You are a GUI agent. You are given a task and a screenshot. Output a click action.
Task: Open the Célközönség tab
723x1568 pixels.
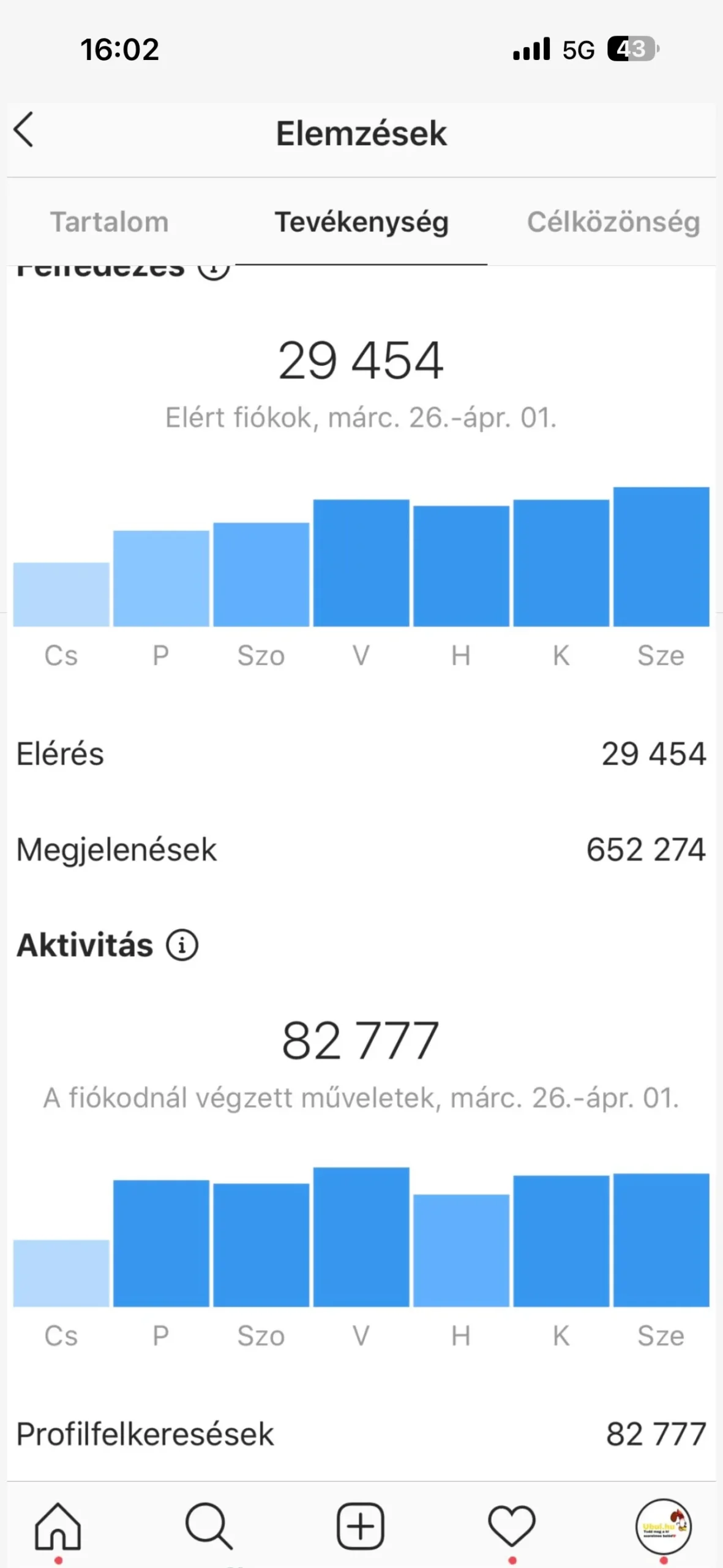pyautogui.click(x=613, y=222)
